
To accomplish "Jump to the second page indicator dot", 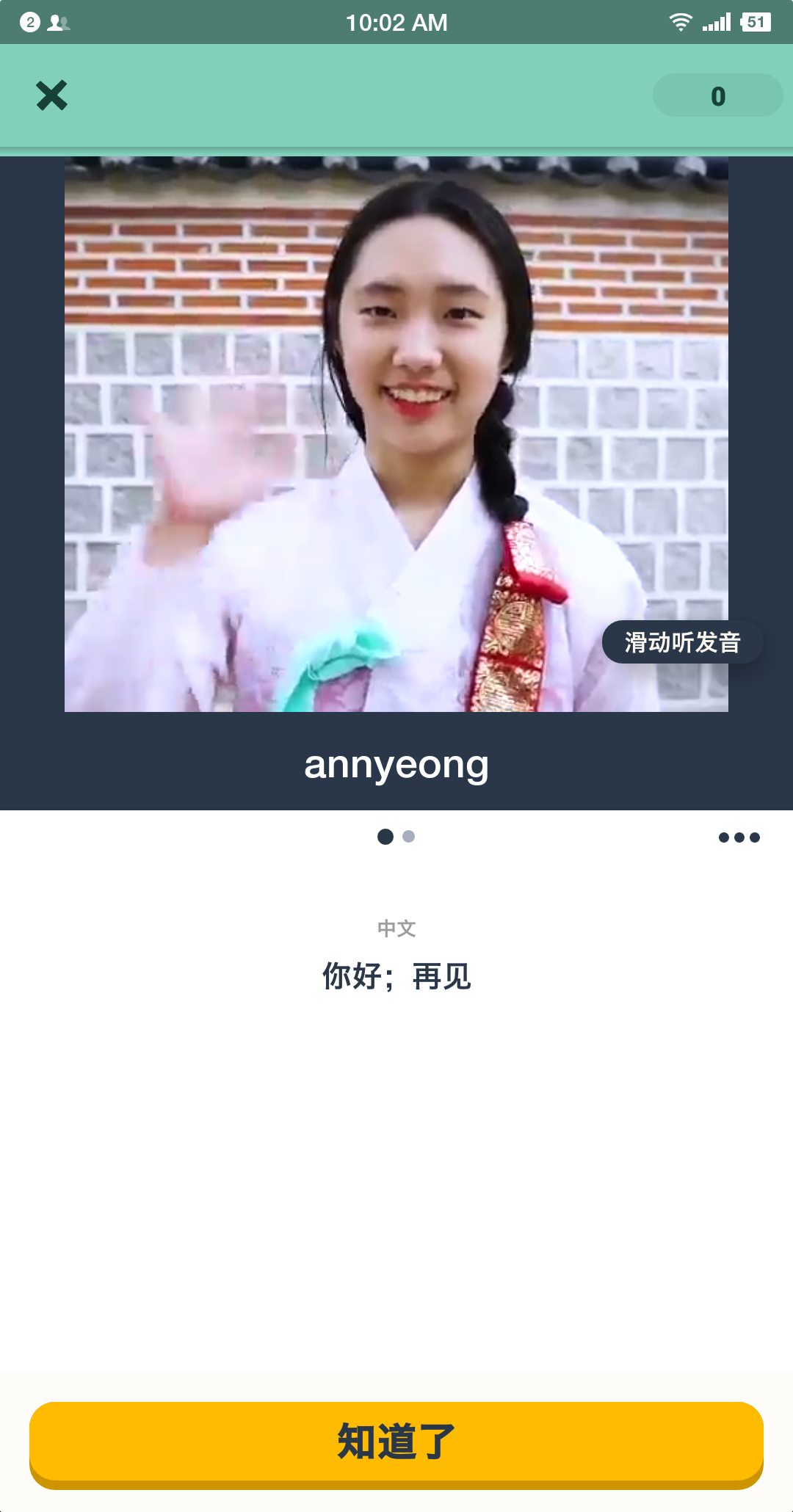I will point(409,837).
